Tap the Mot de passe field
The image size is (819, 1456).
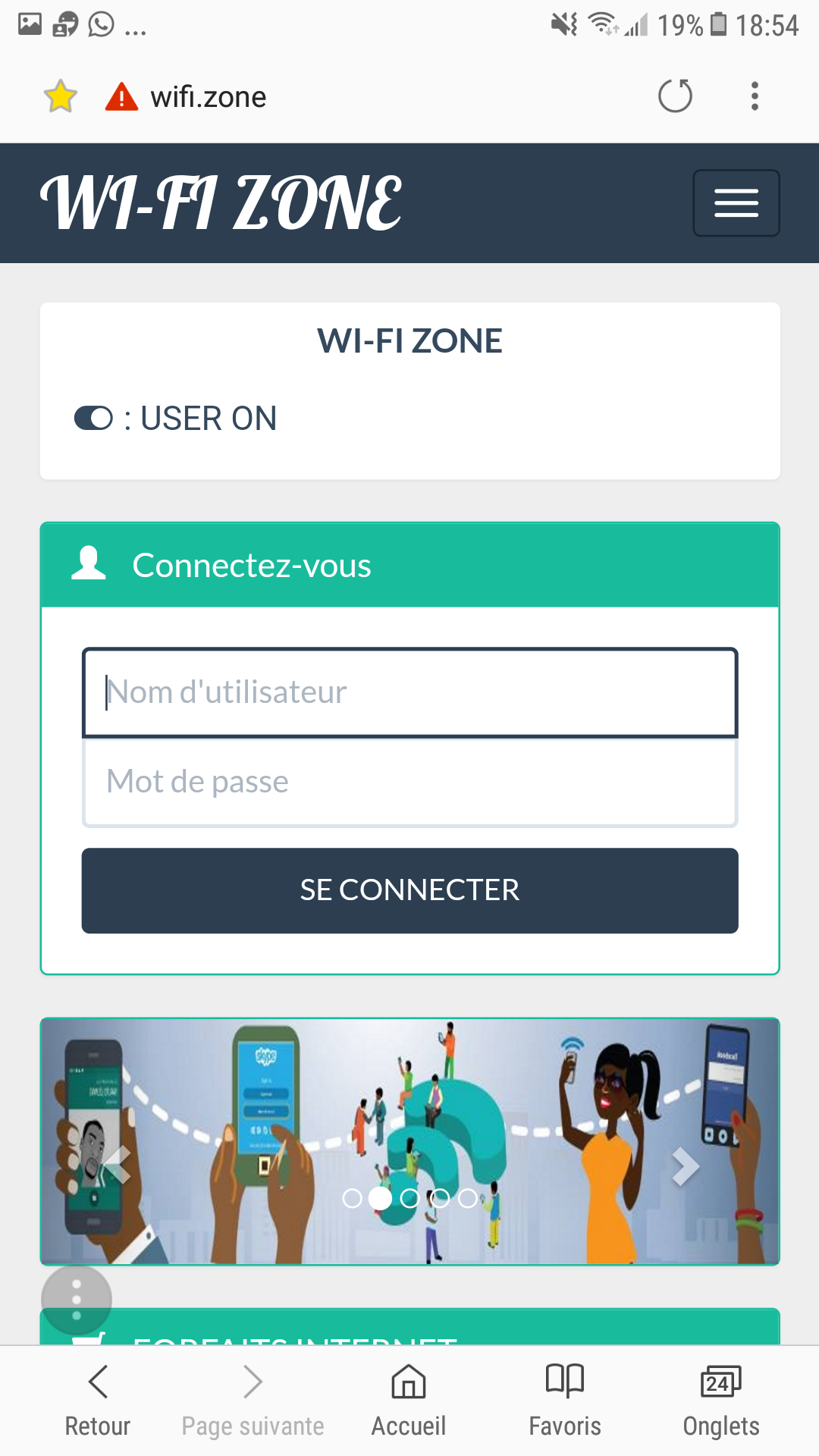click(x=409, y=782)
